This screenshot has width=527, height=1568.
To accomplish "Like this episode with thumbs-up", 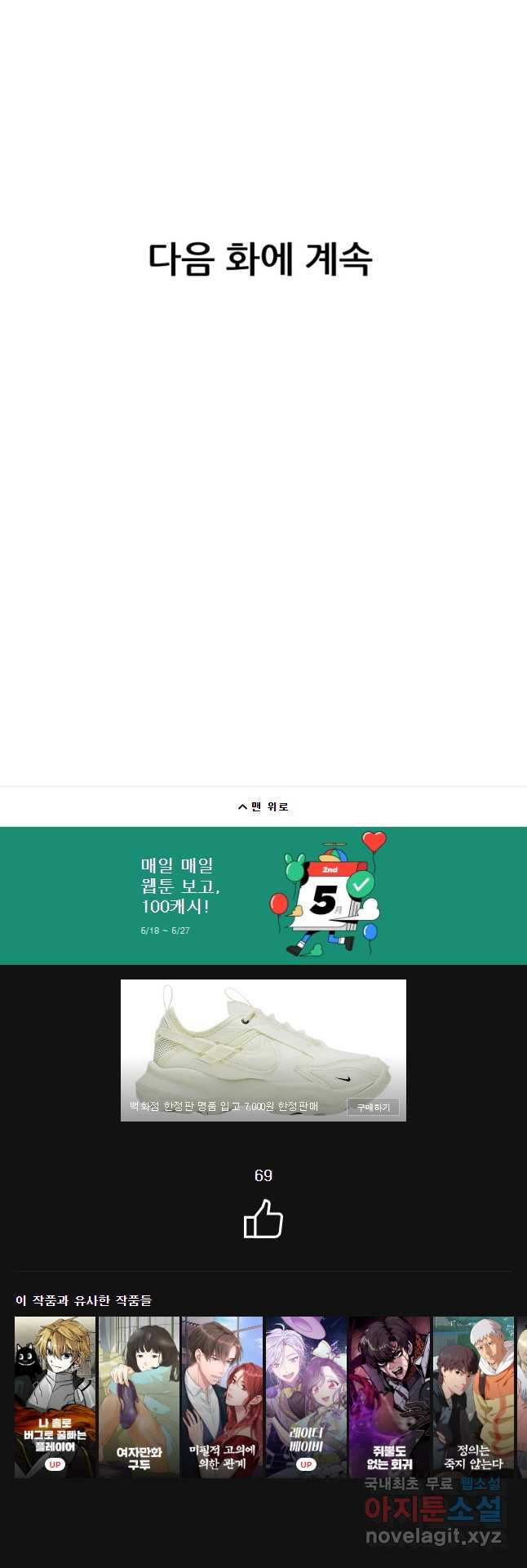I will [263, 1219].
